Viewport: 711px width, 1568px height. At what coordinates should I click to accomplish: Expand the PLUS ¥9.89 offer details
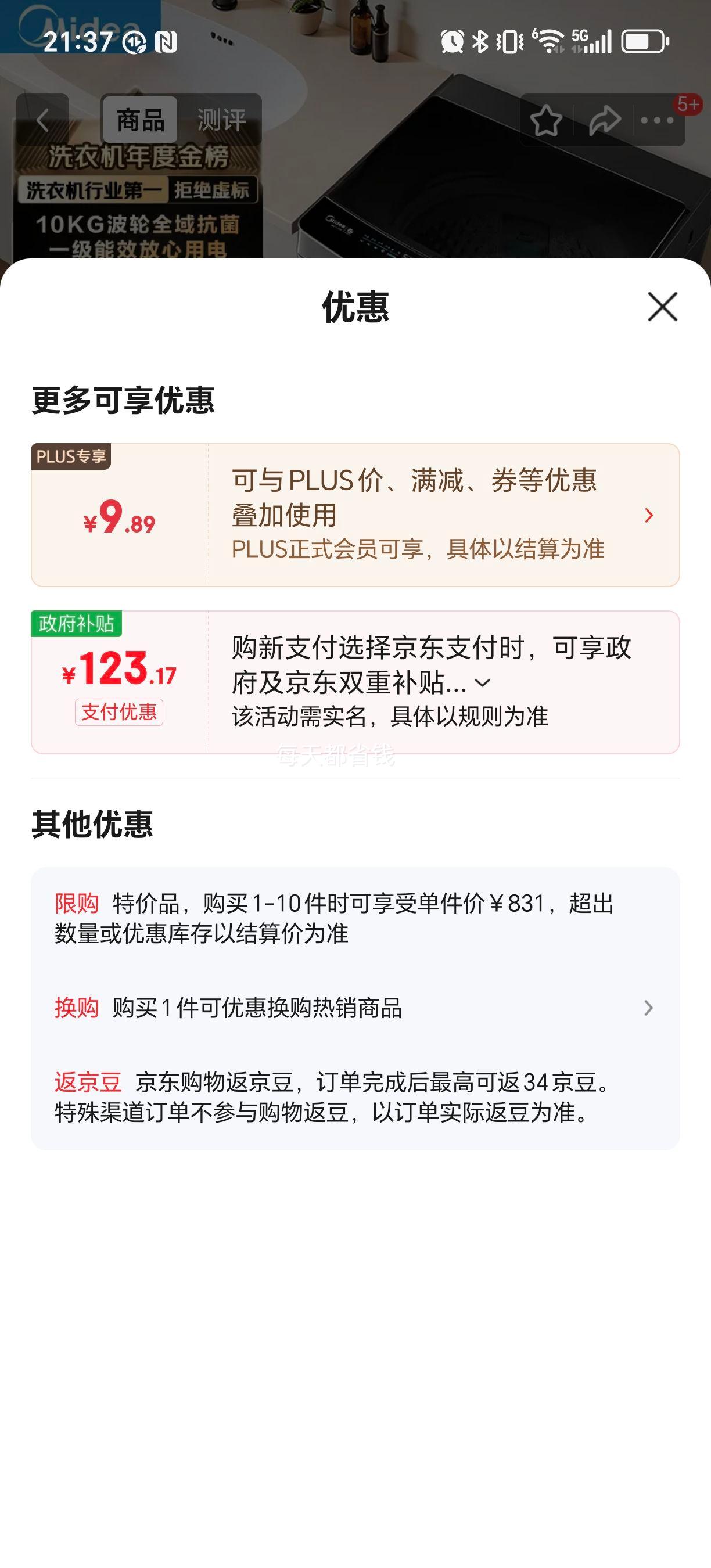[x=649, y=515]
